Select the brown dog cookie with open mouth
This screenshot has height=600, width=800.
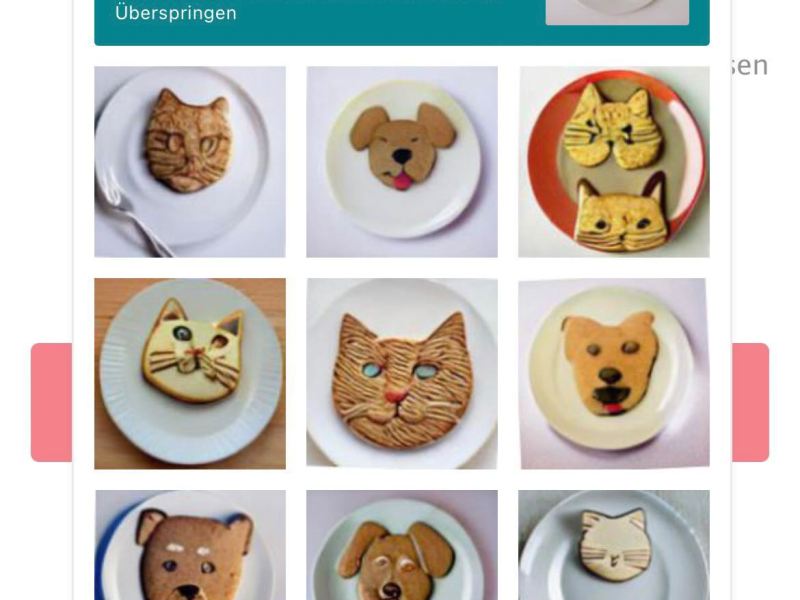click(x=613, y=373)
